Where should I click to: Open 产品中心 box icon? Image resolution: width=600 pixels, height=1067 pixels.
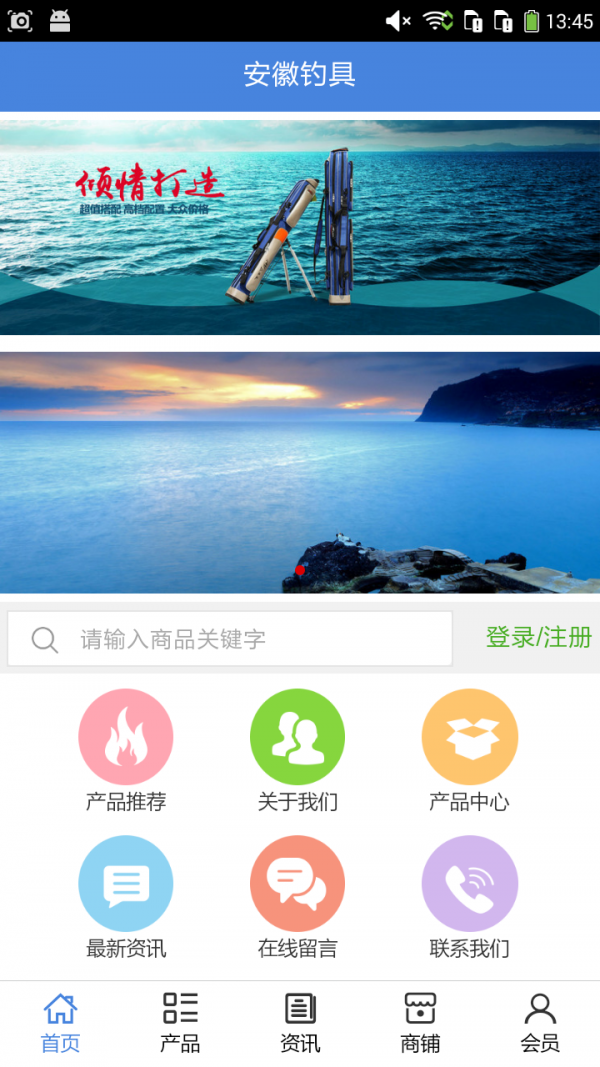coord(469,736)
